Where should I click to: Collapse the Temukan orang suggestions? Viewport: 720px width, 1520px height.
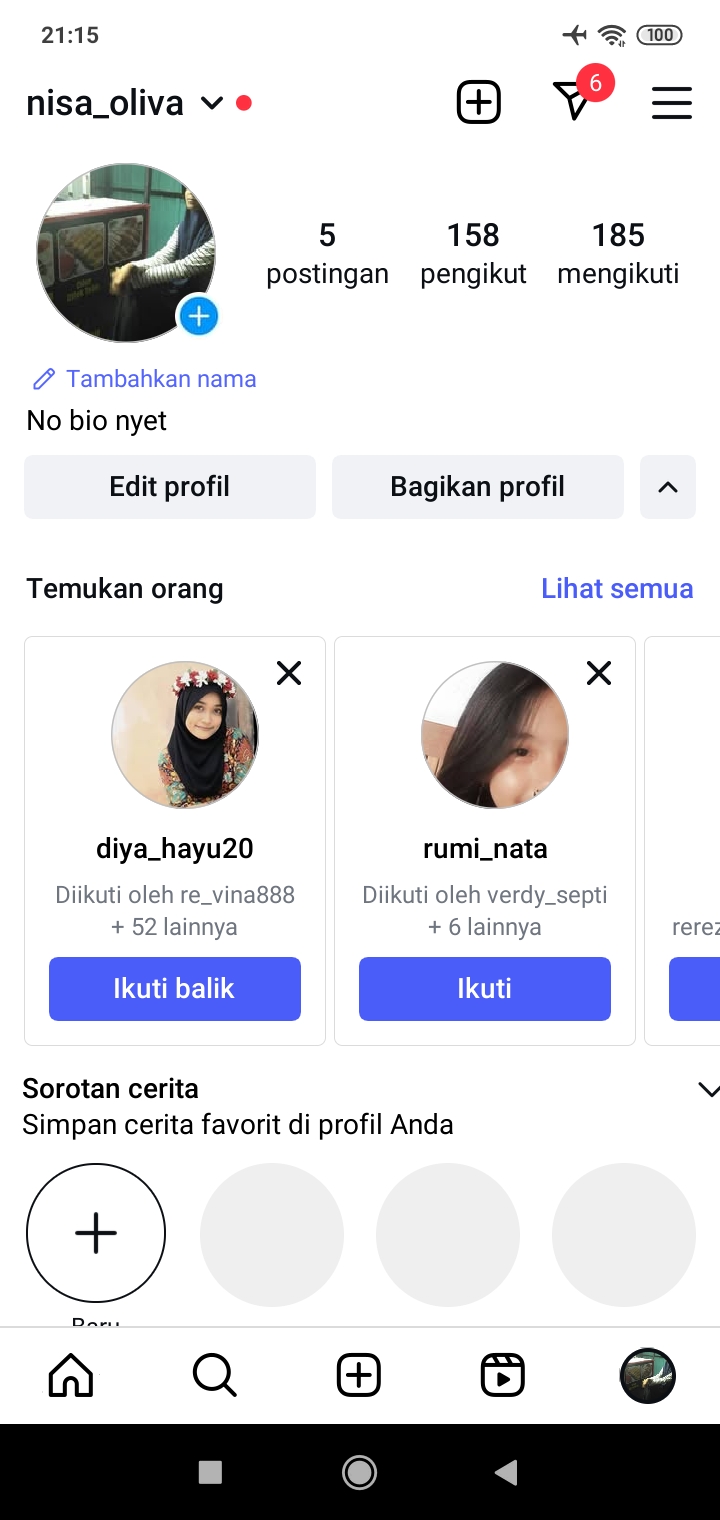point(667,487)
